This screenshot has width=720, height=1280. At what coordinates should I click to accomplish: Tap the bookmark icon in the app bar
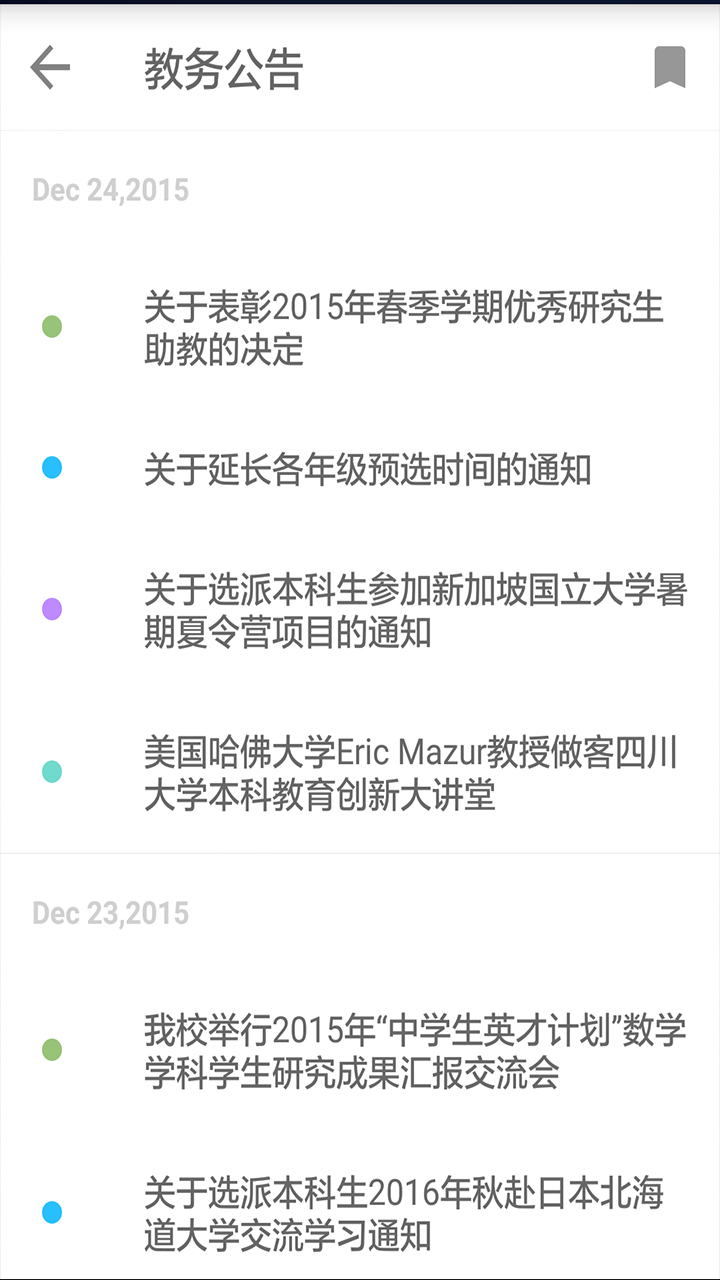click(x=670, y=68)
